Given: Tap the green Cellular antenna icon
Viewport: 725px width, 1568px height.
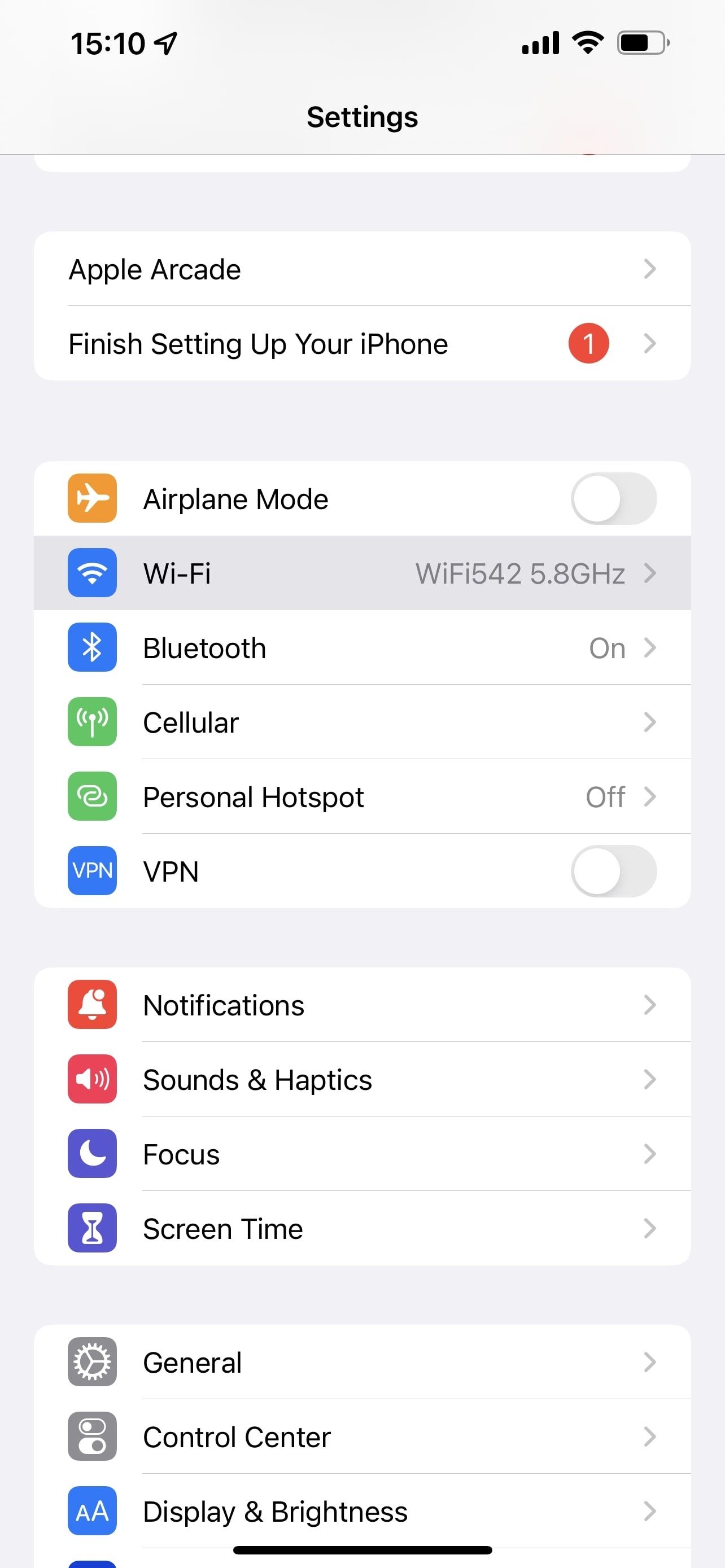Looking at the screenshot, I should 91,722.
